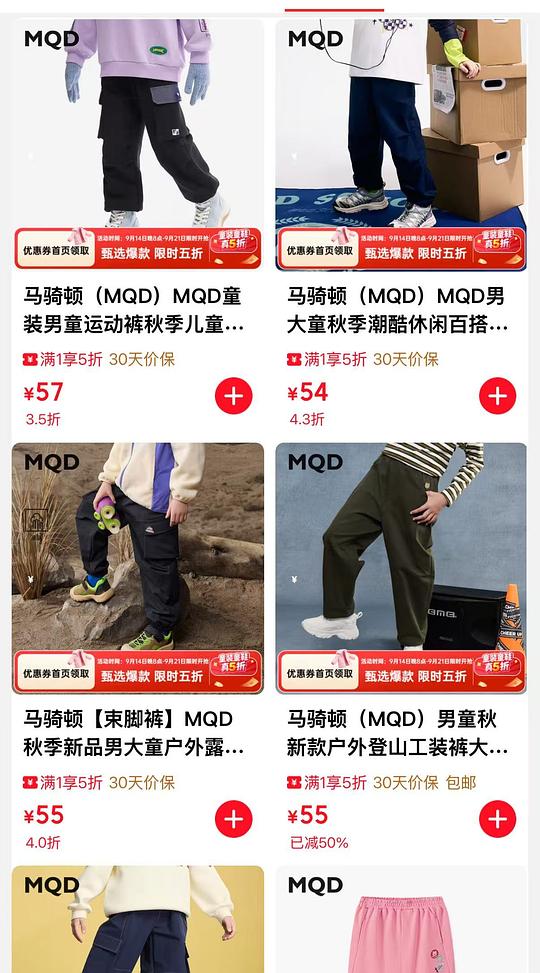View the navy cargo pants on yellow background
The image size is (540, 973).
pos(138,919)
